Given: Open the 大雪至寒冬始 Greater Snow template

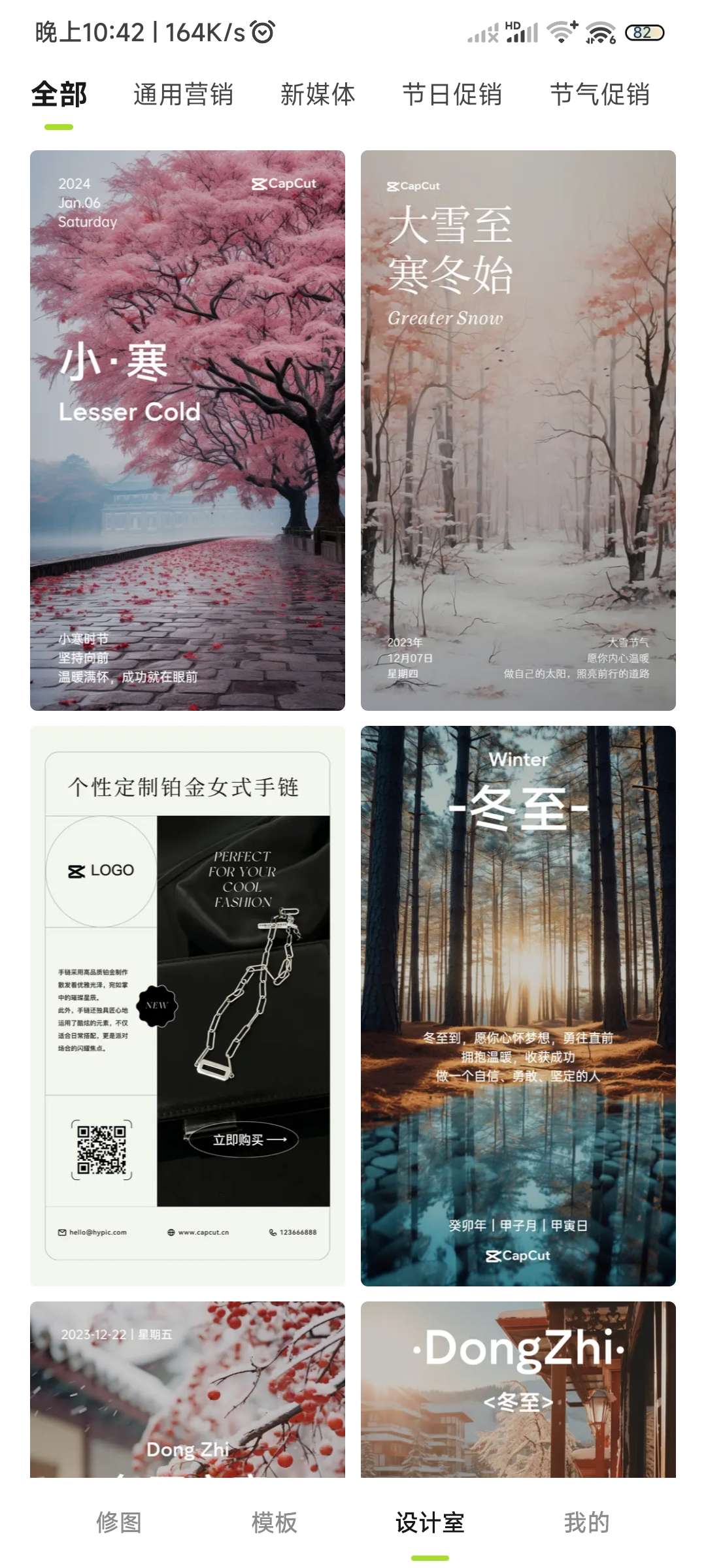Looking at the screenshot, I should 518,430.
